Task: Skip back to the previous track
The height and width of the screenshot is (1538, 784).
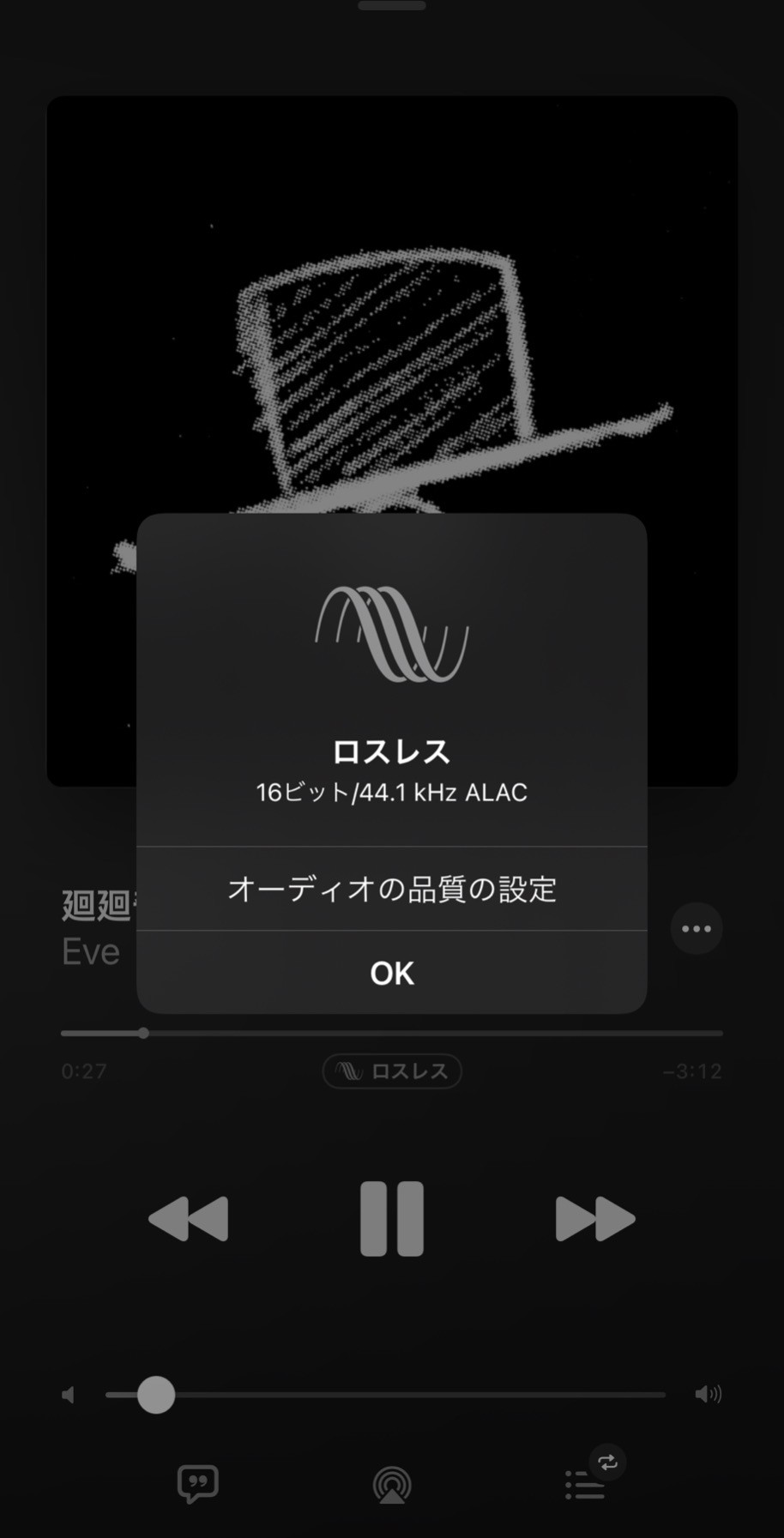Action: [x=189, y=1218]
